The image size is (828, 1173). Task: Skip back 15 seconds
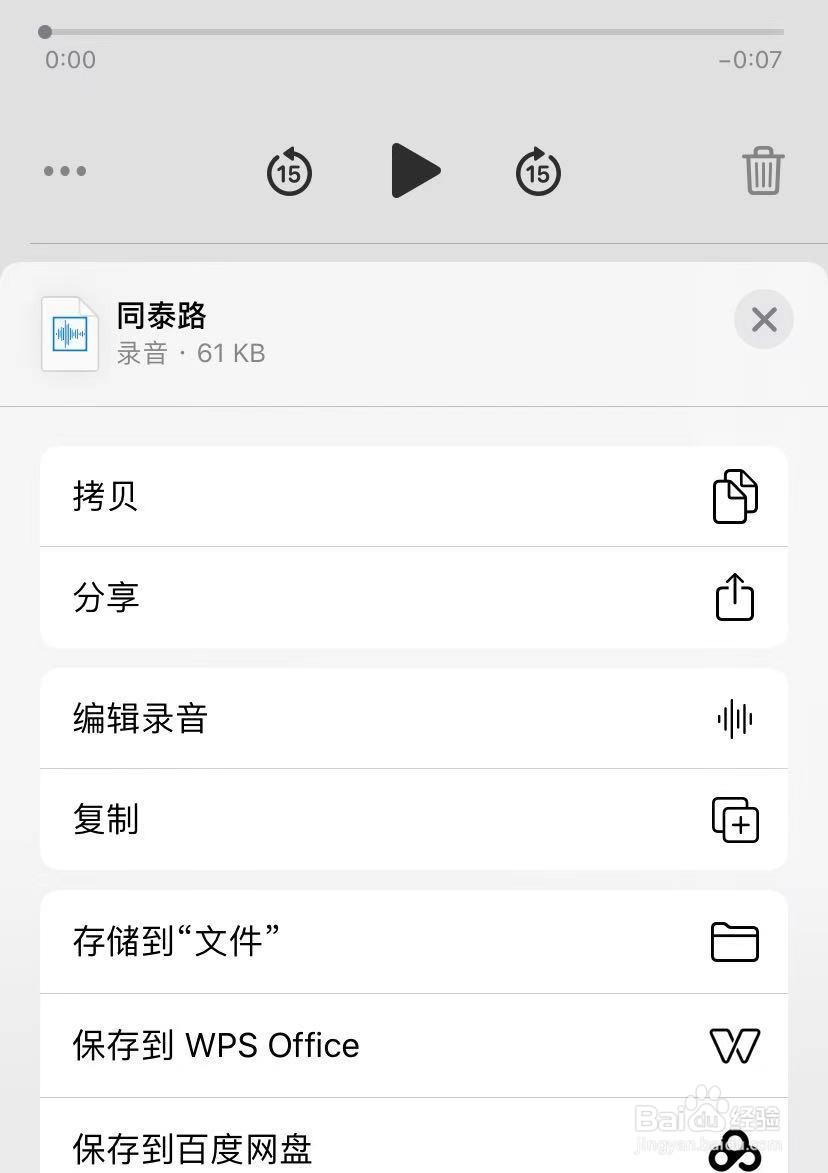[x=289, y=172]
